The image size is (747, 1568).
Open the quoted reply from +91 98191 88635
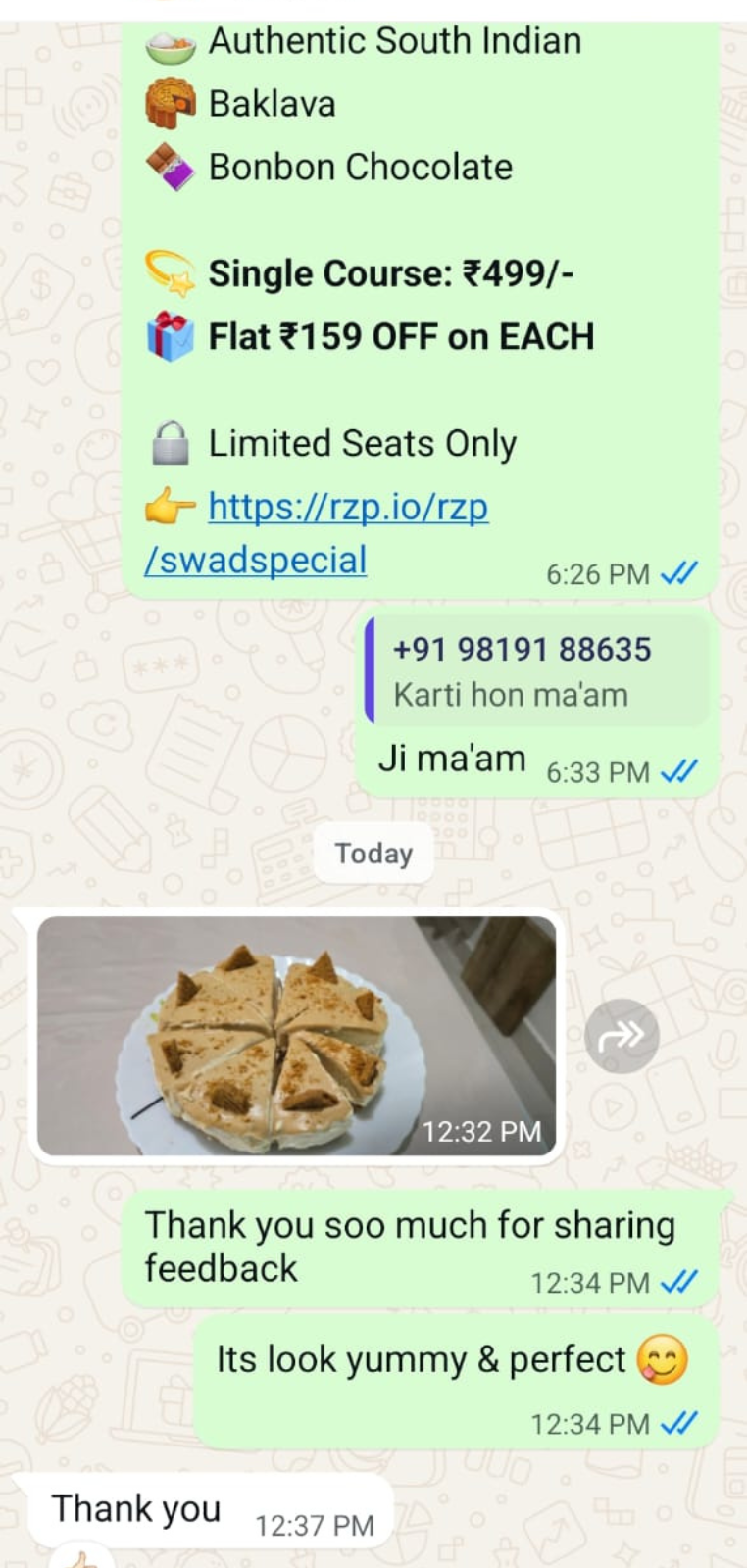click(536, 671)
